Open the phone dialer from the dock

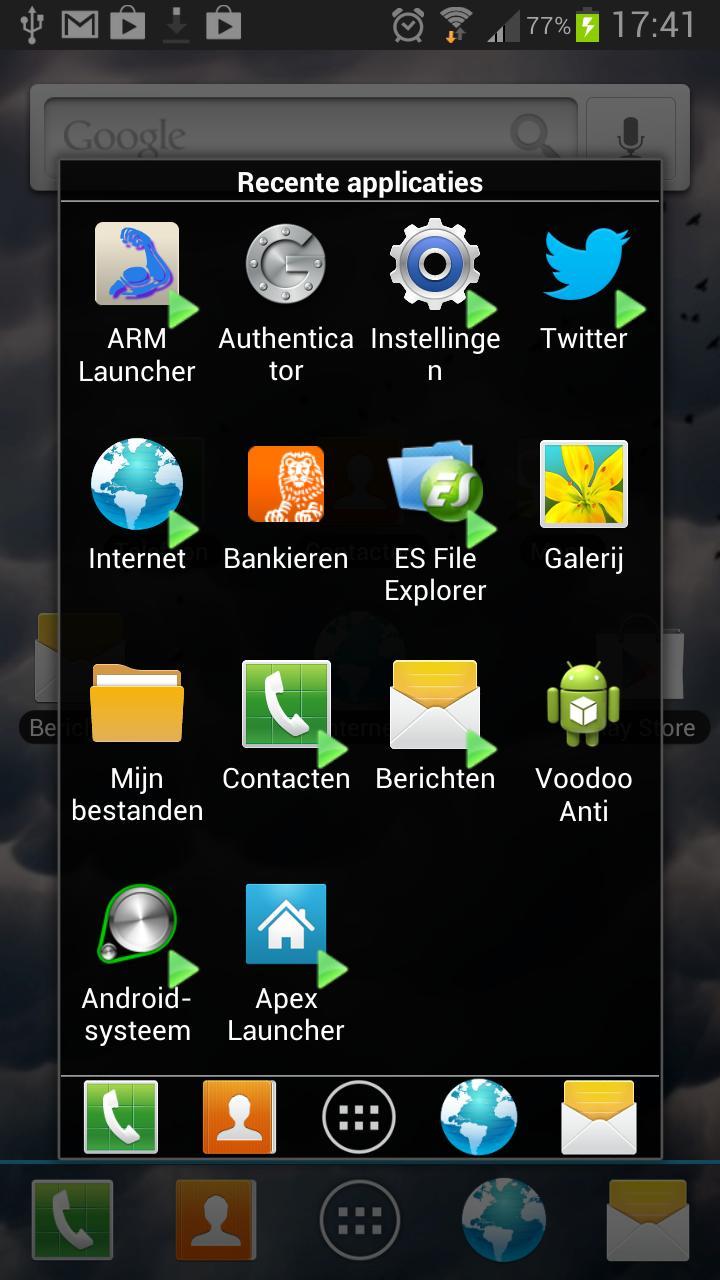click(120, 1117)
